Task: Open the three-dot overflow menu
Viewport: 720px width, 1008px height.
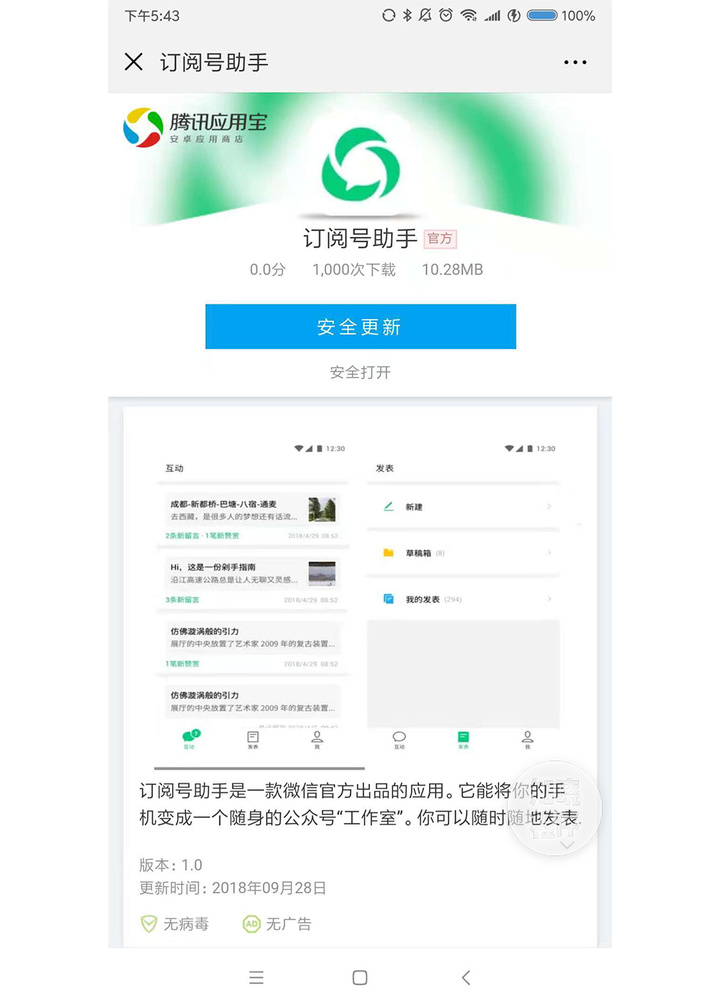Action: (x=575, y=62)
